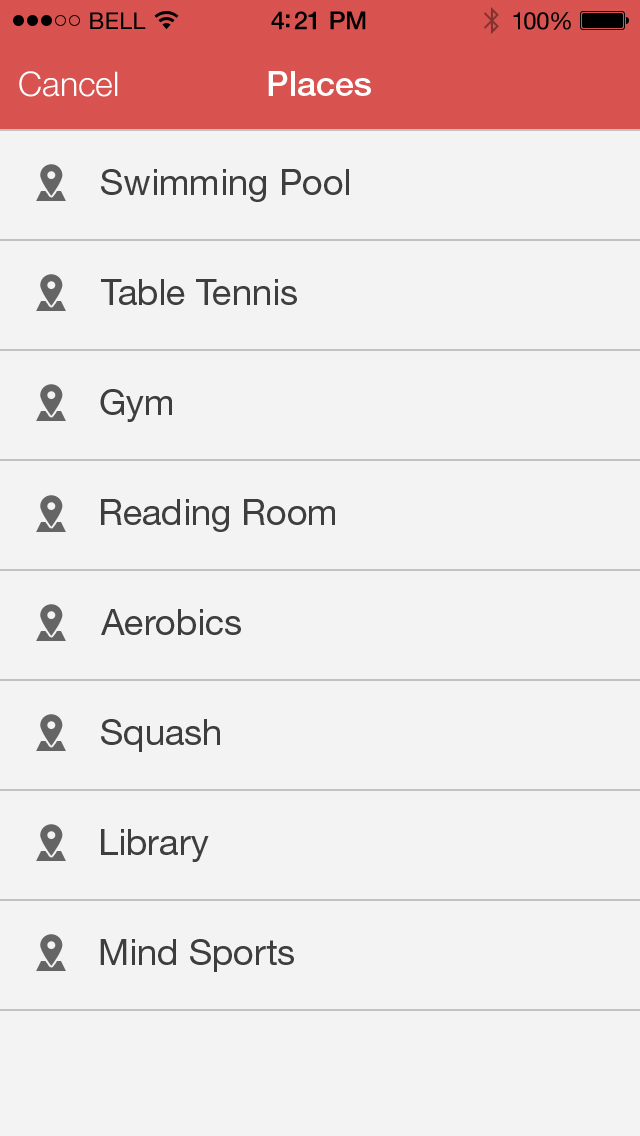
Task: Select Mind Sports place
Action: tap(320, 956)
